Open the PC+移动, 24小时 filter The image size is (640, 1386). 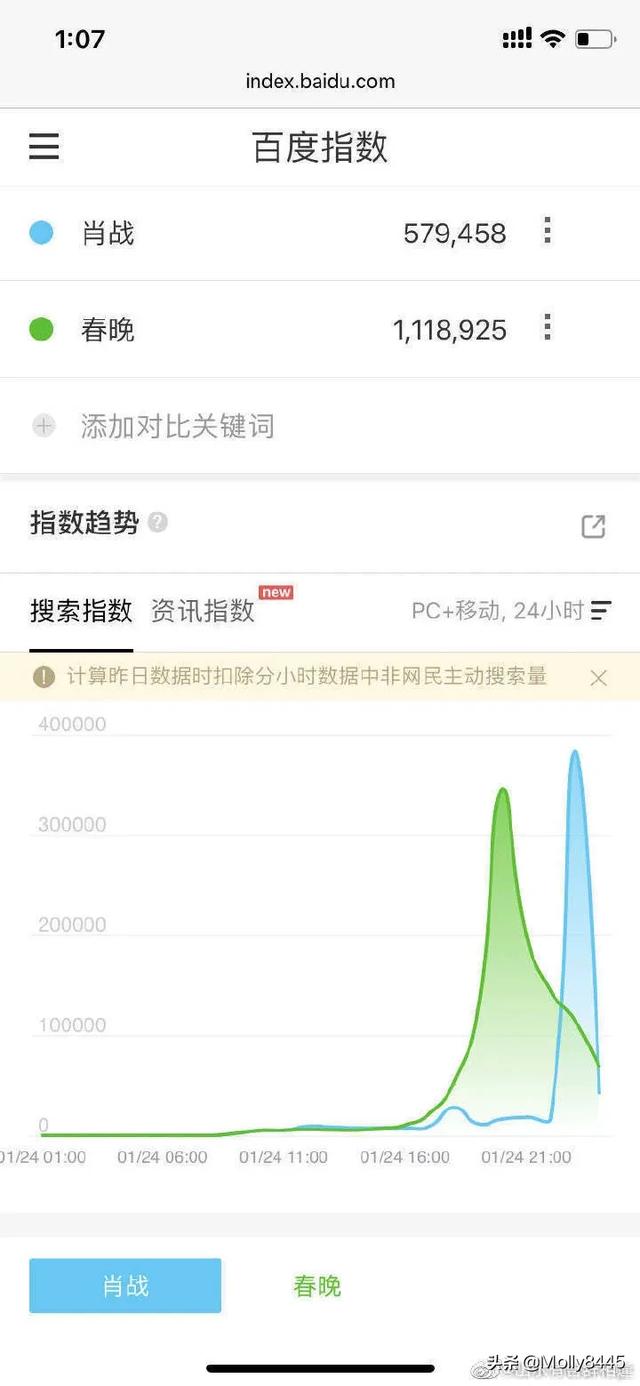tap(511, 610)
